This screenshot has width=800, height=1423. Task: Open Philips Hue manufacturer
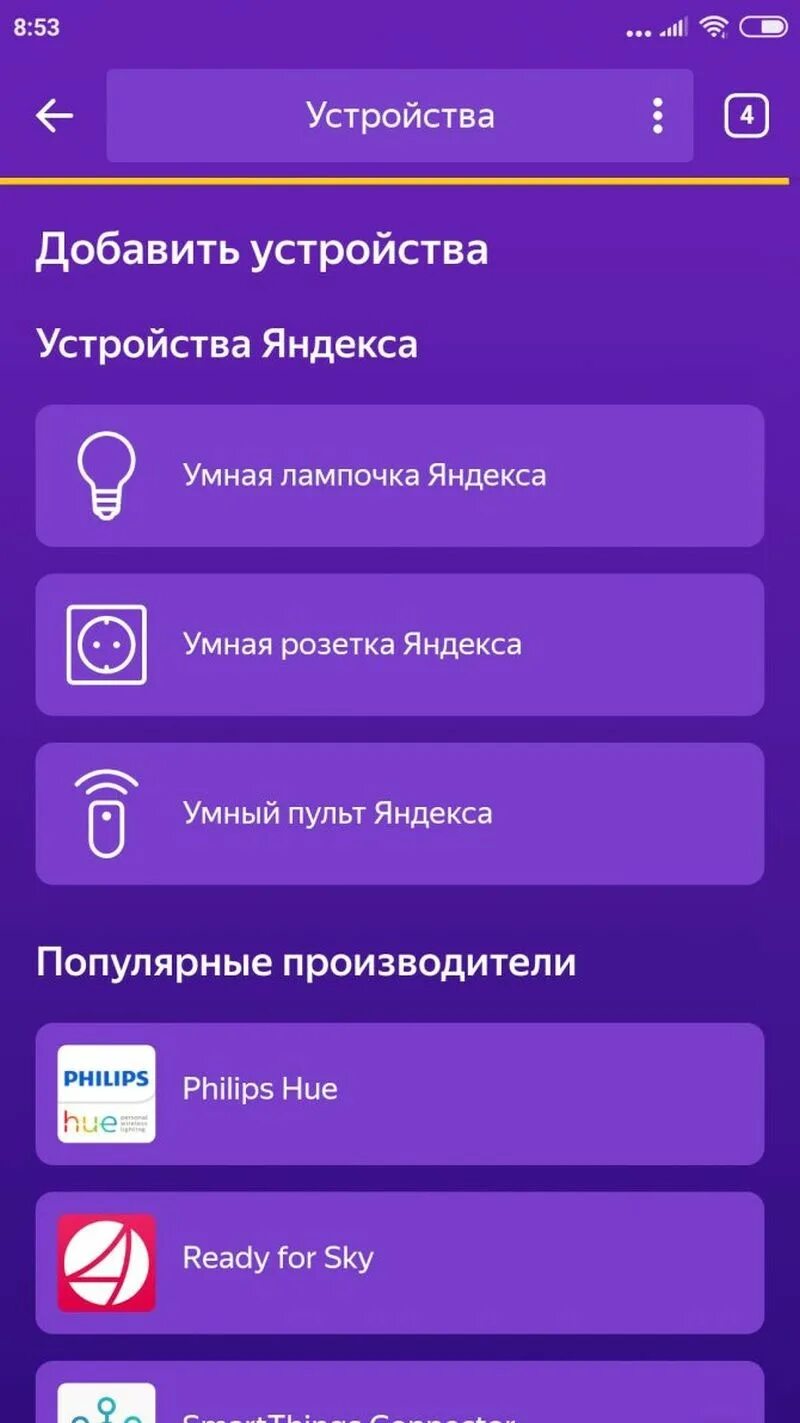tap(399, 1093)
